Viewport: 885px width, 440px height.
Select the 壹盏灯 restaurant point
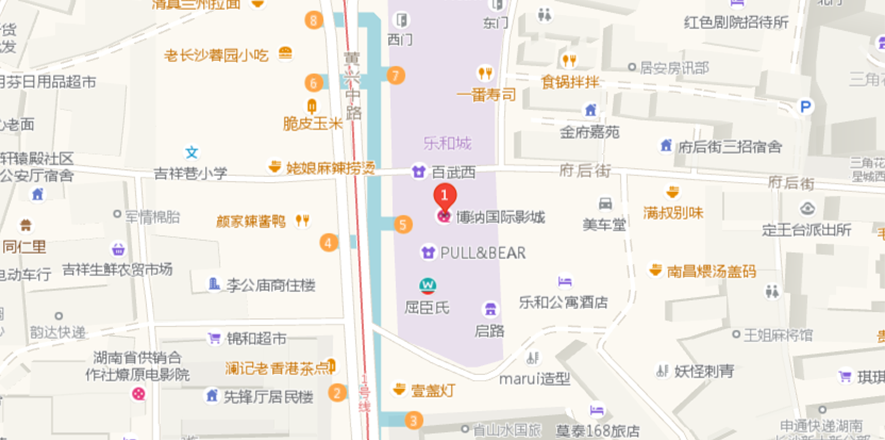point(399,389)
